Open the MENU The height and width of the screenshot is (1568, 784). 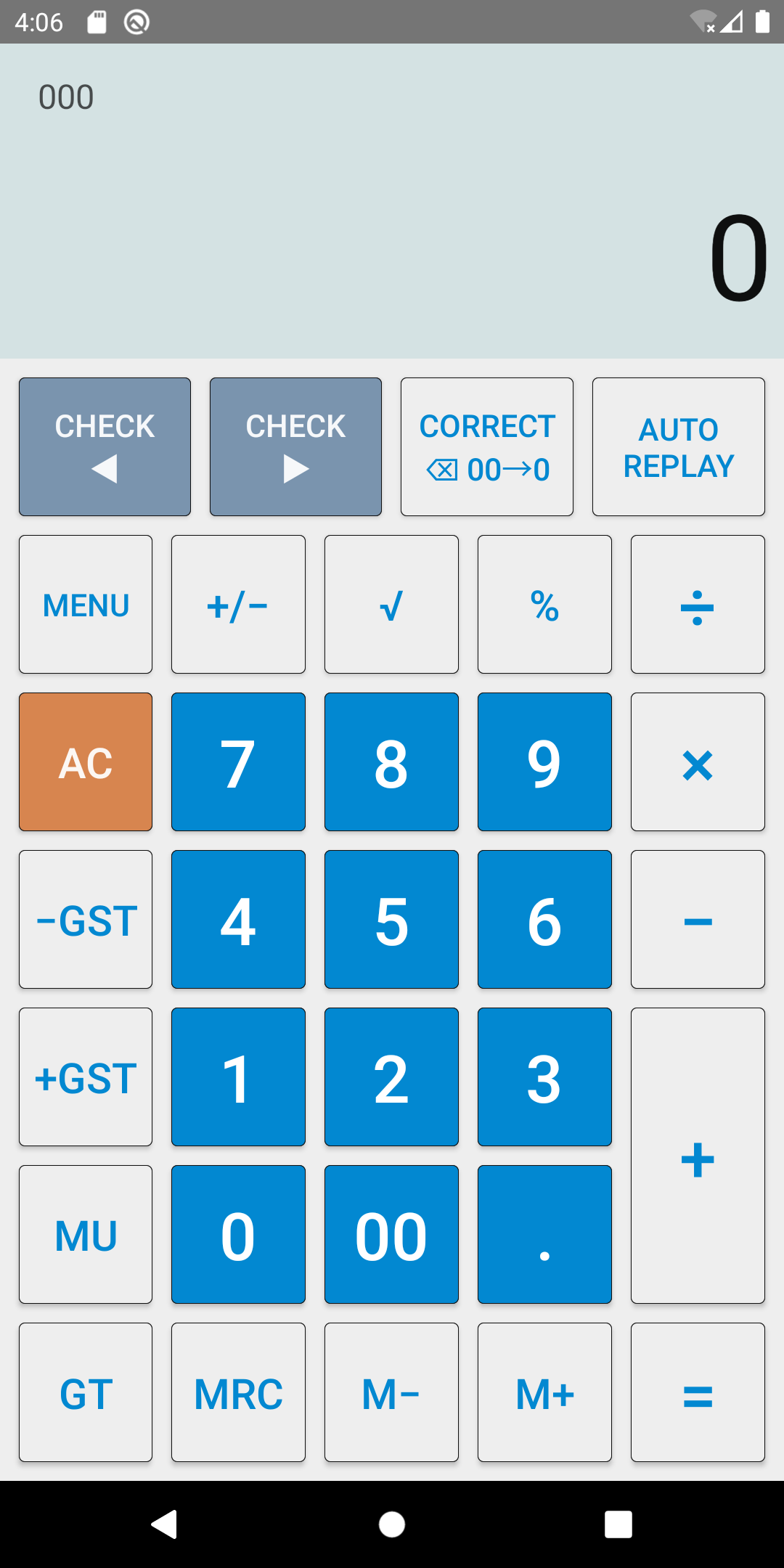[86, 604]
